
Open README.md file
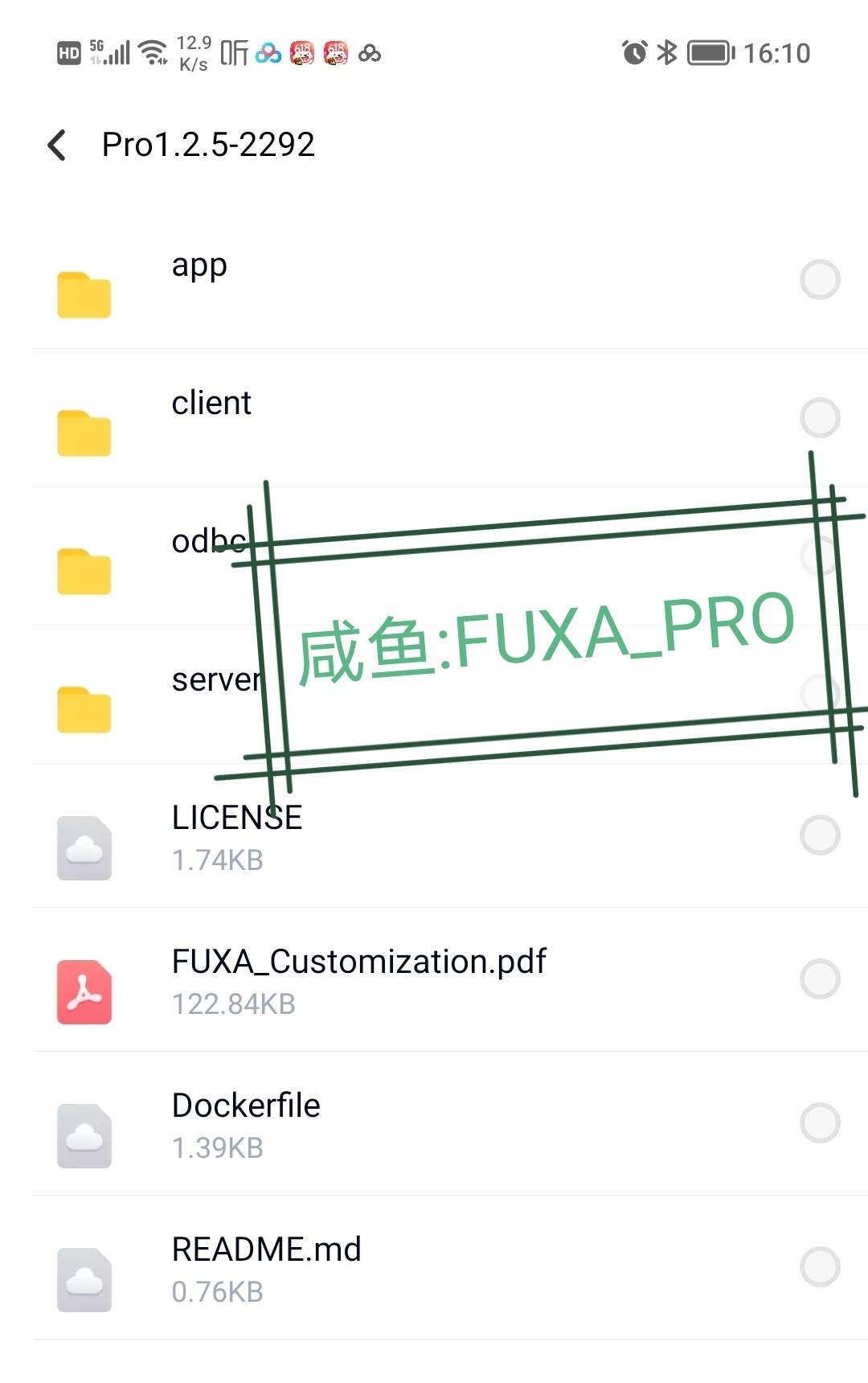[x=266, y=1267]
